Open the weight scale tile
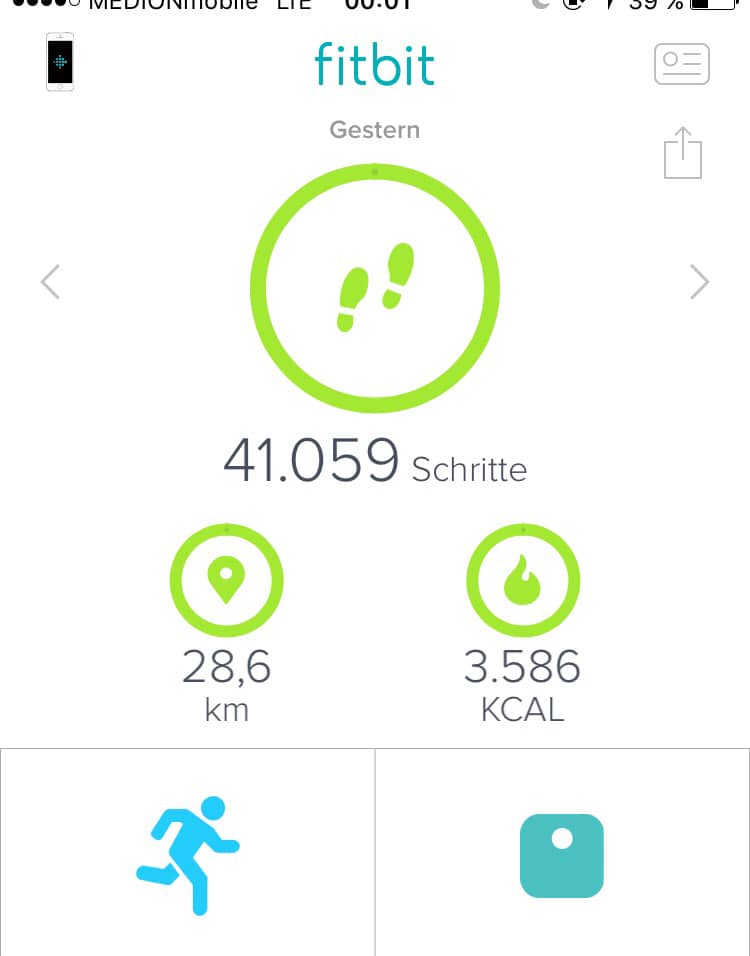Image resolution: width=750 pixels, height=956 pixels. [562, 854]
